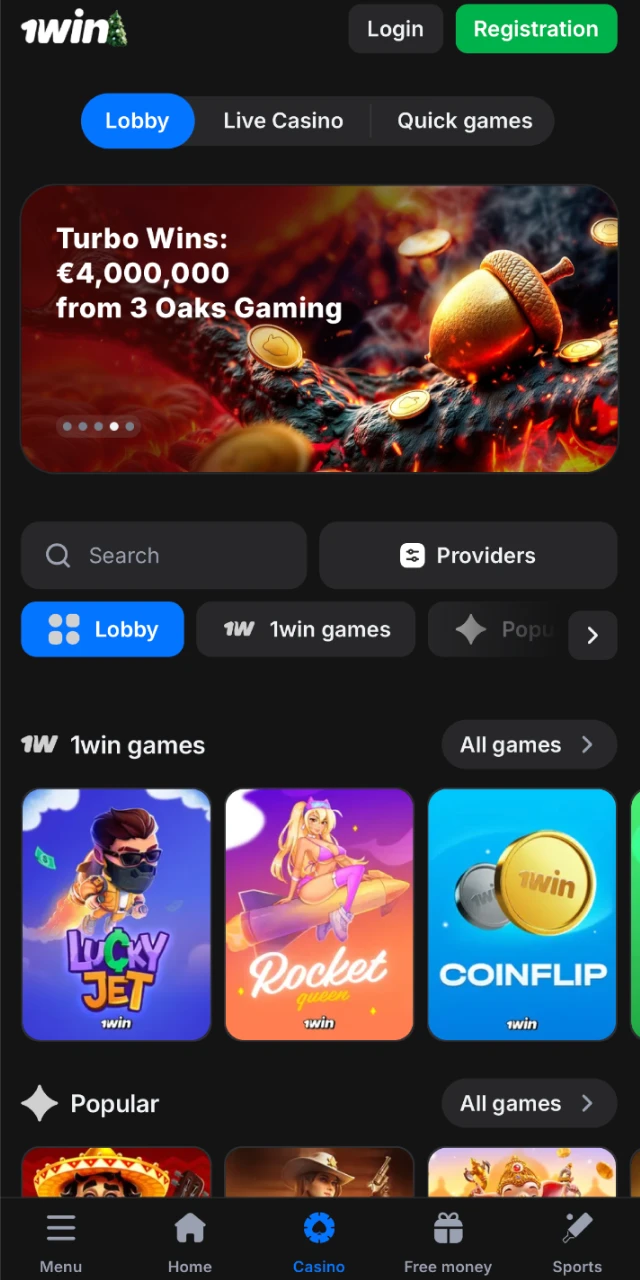
Task: Tap the Login button
Action: [x=395, y=29]
